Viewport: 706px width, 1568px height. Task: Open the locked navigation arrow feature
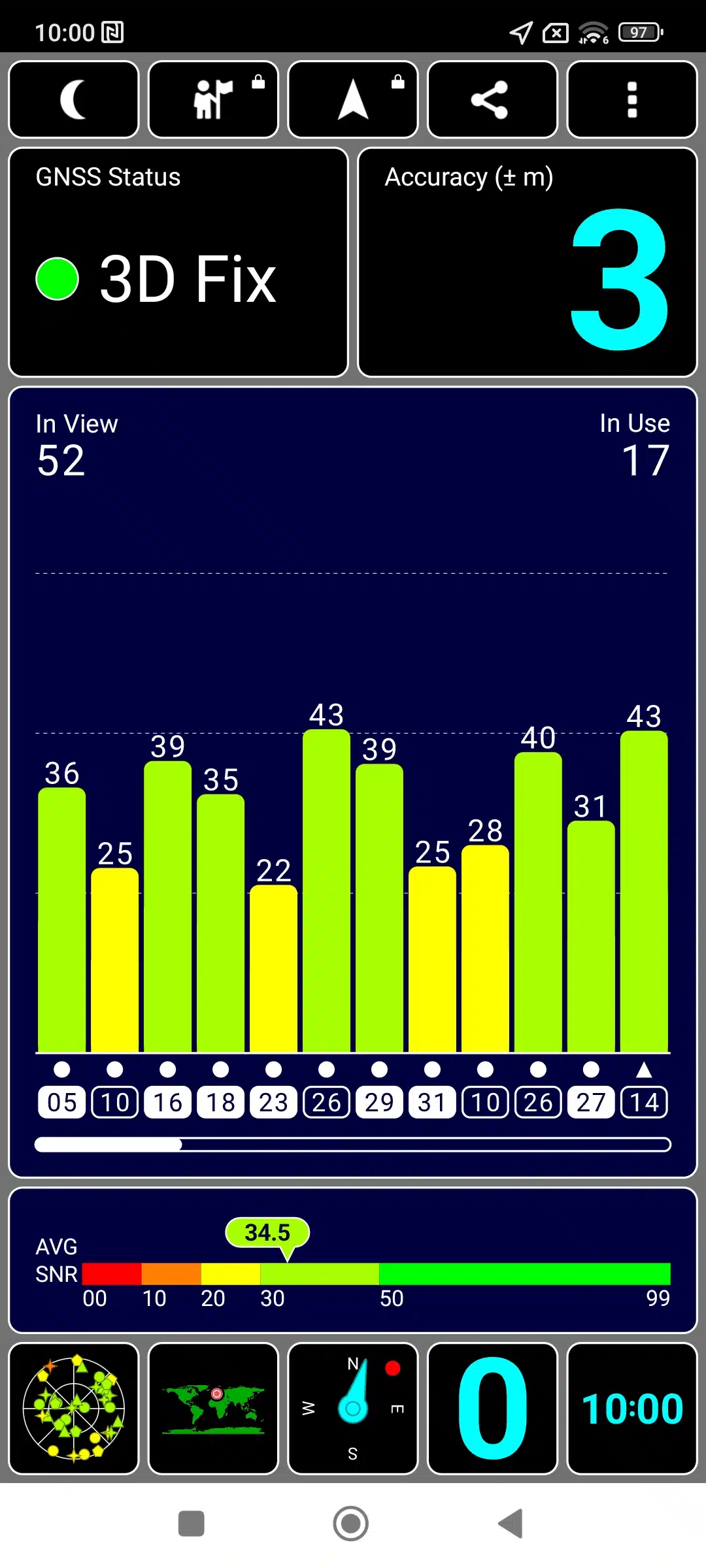353,99
